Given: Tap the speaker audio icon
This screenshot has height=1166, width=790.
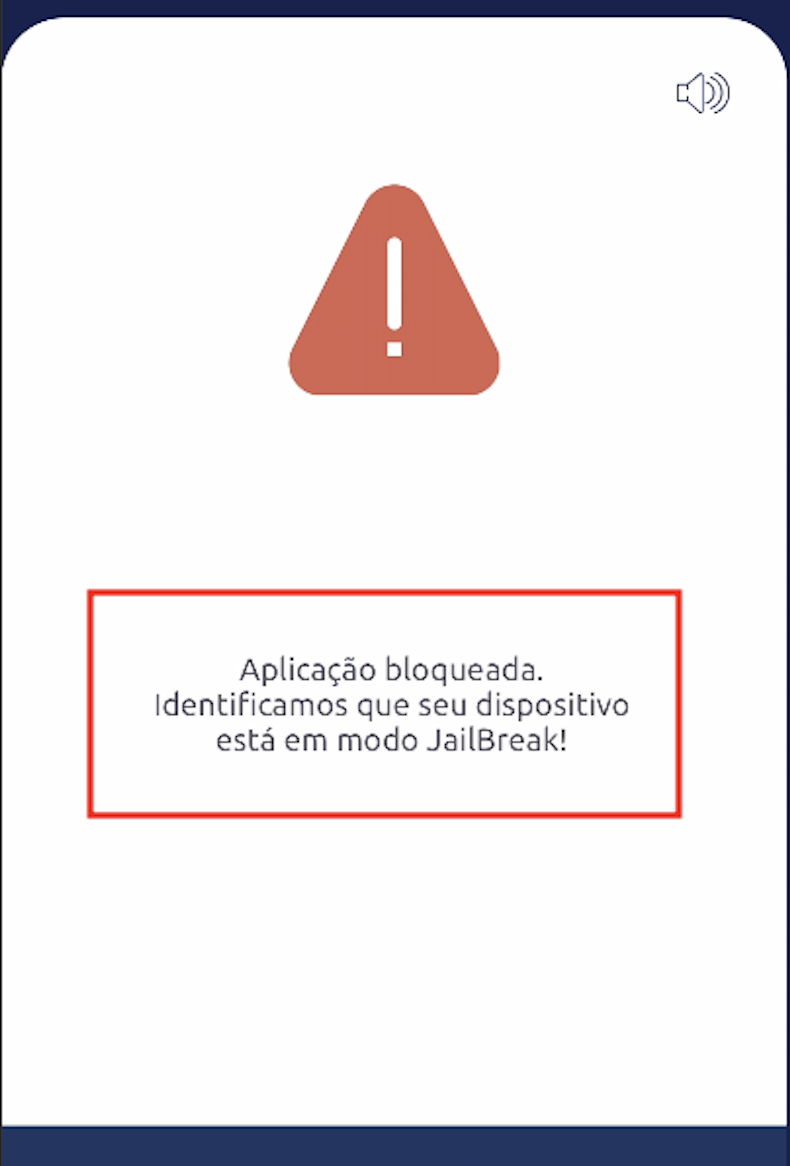Looking at the screenshot, I should pos(703,93).
